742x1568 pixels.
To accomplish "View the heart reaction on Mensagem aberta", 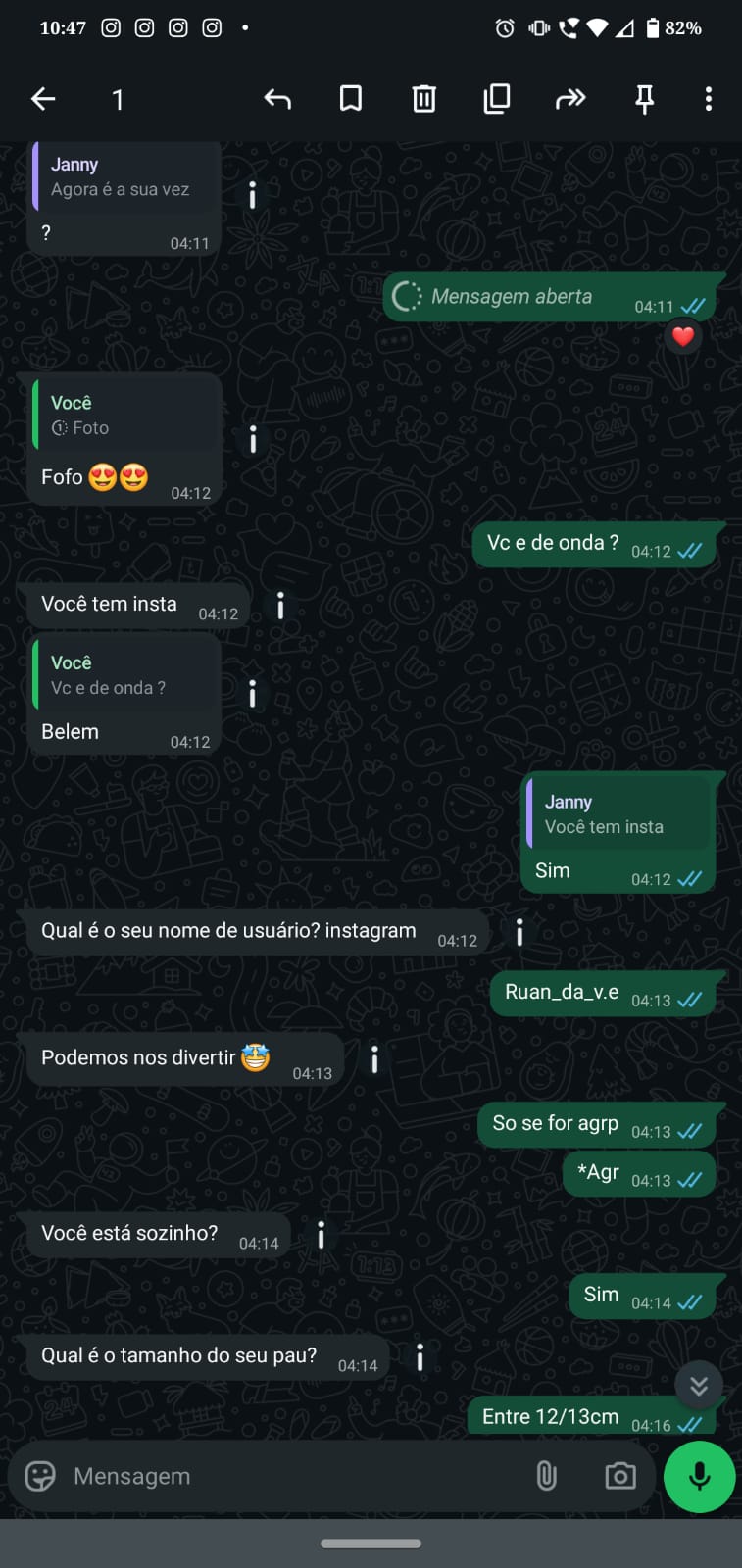I will point(683,337).
